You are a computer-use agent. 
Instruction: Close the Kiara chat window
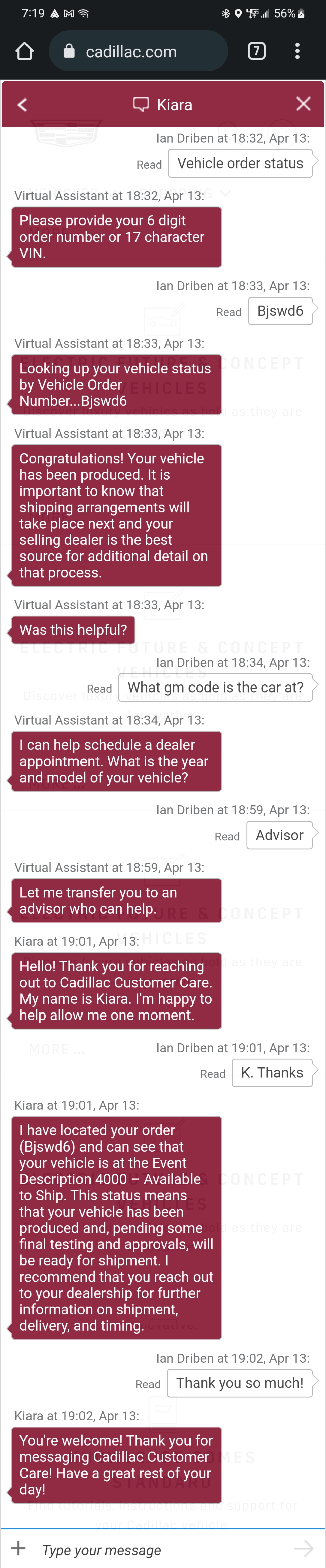click(303, 104)
